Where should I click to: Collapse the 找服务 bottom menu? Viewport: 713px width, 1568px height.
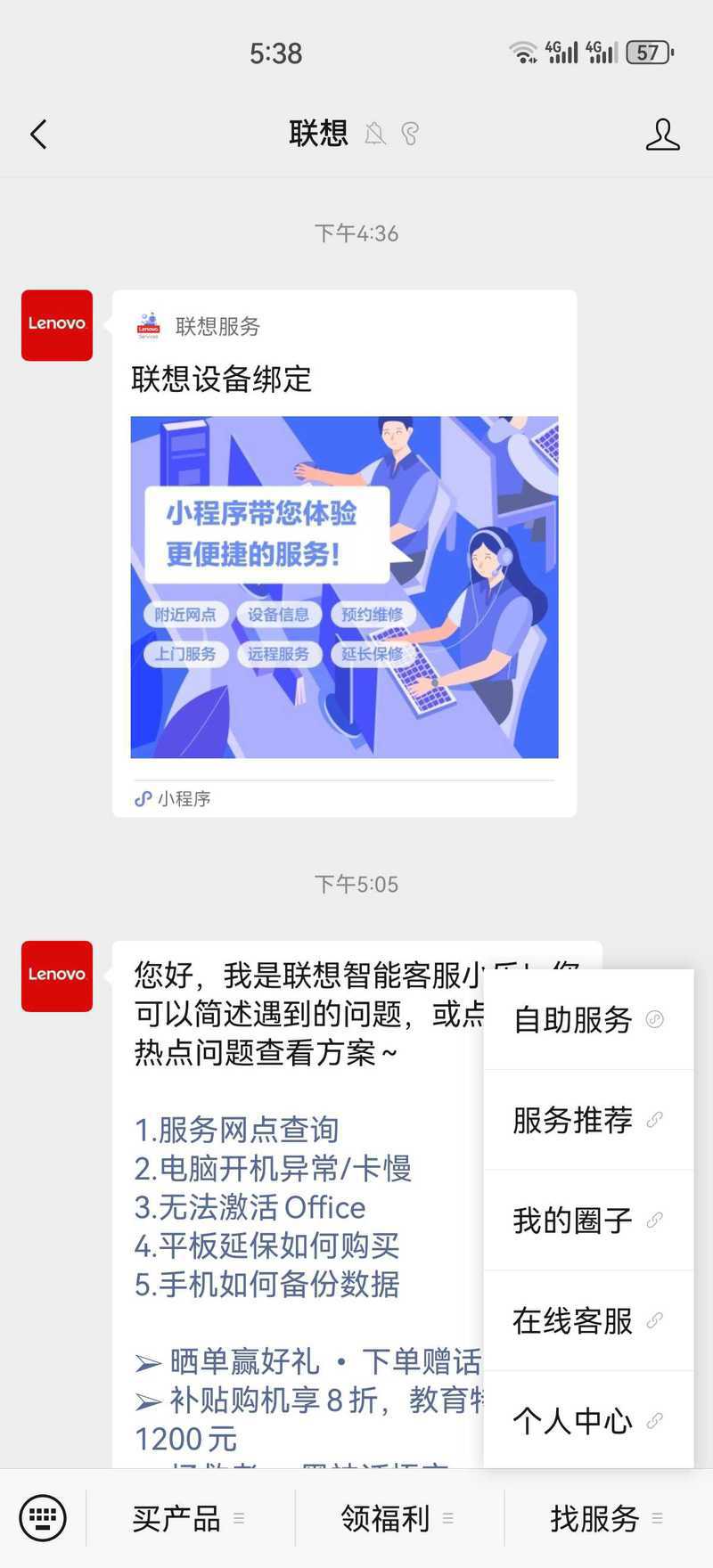[x=608, y=1518]
